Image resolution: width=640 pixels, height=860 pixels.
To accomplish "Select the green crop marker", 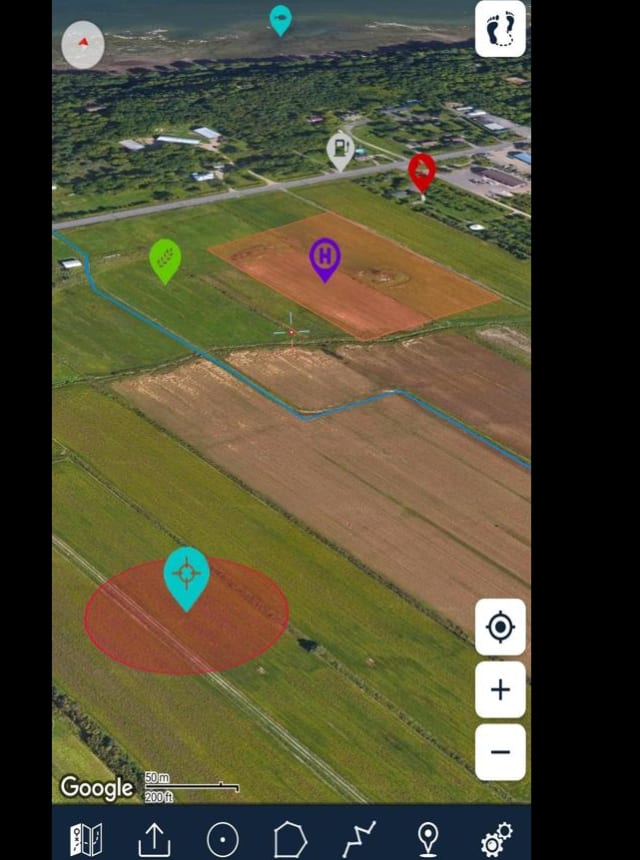I will 165,258.
